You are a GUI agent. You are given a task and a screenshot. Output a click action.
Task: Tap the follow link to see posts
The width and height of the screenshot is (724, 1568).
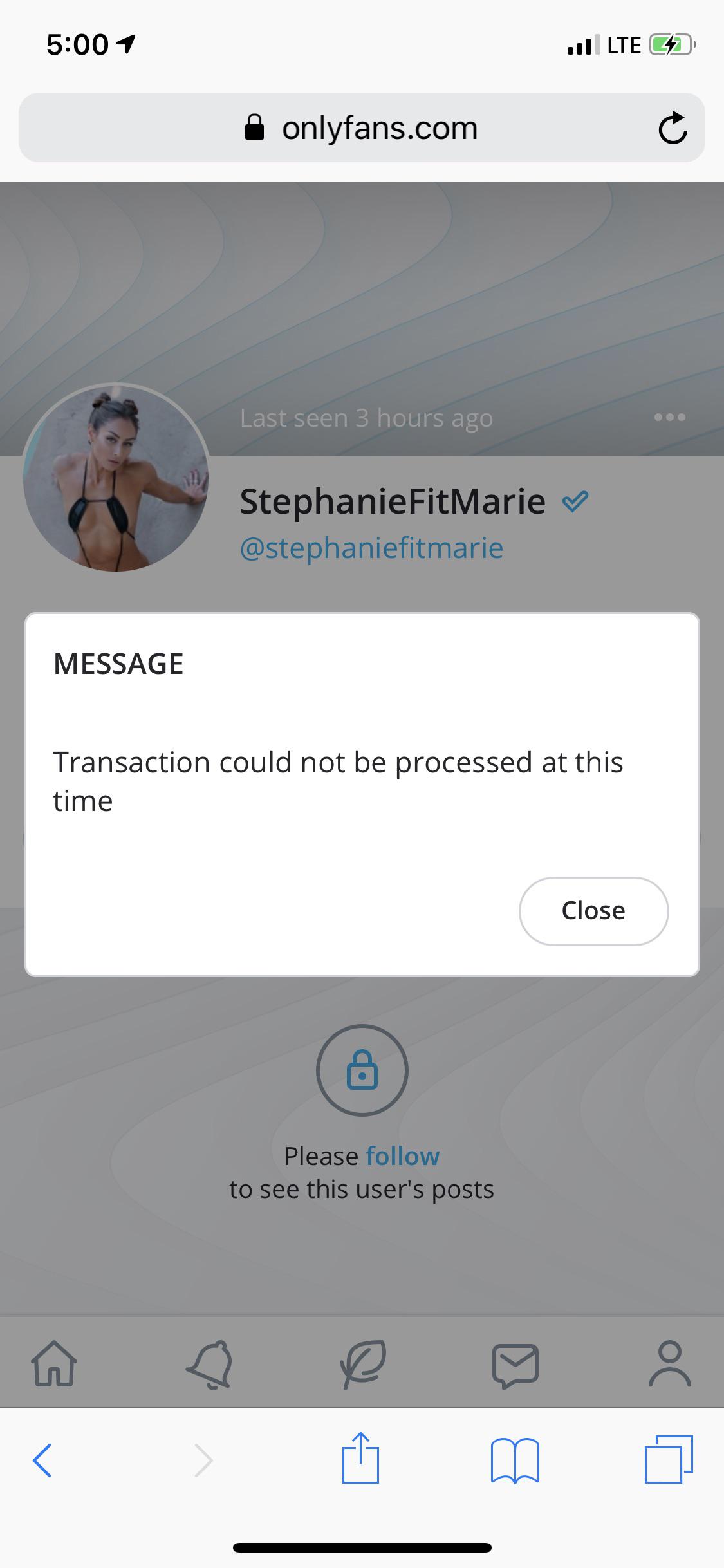pos(402,1156)
